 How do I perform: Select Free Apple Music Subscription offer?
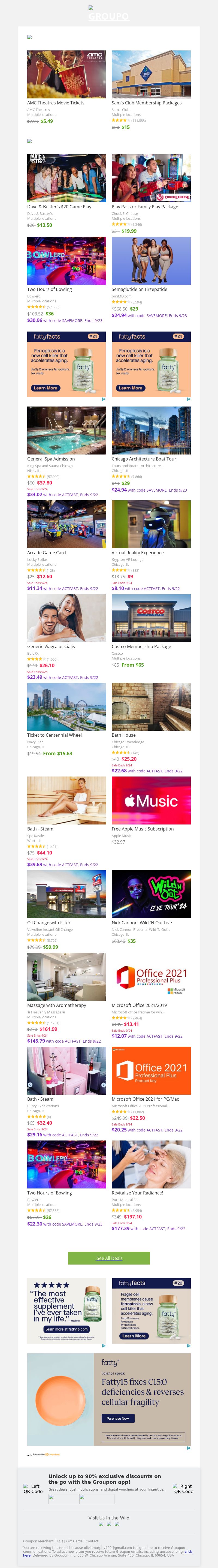coord(151,800)
